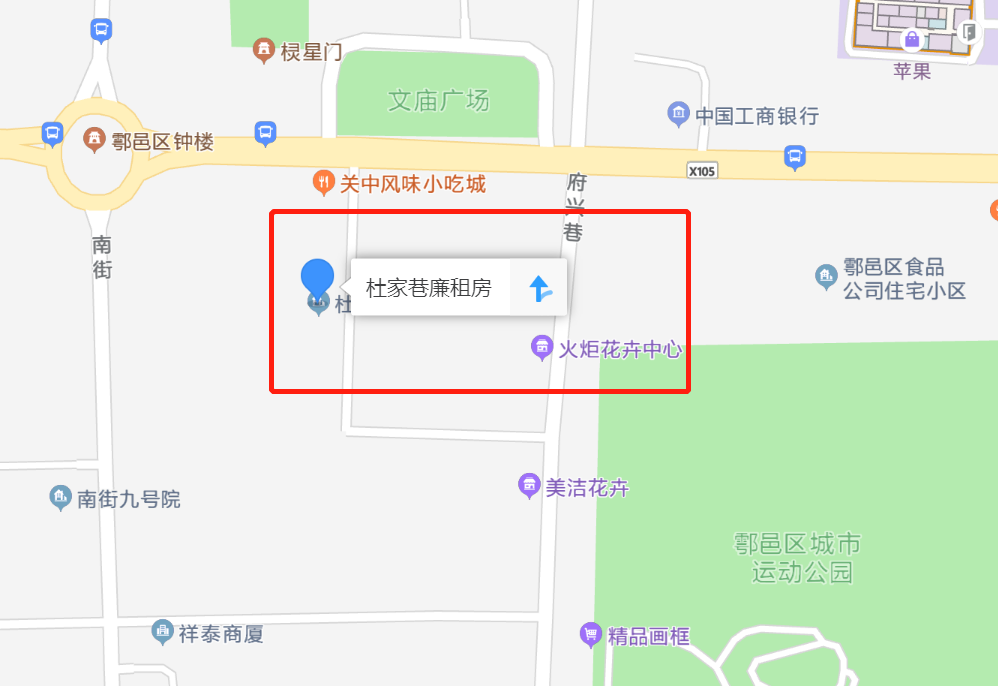Viewport: 998px width, 686px height.
Task: Select the 鄠邑区钟楼 landmark marker
Action: pyautogui.click(x=94, y=140)
